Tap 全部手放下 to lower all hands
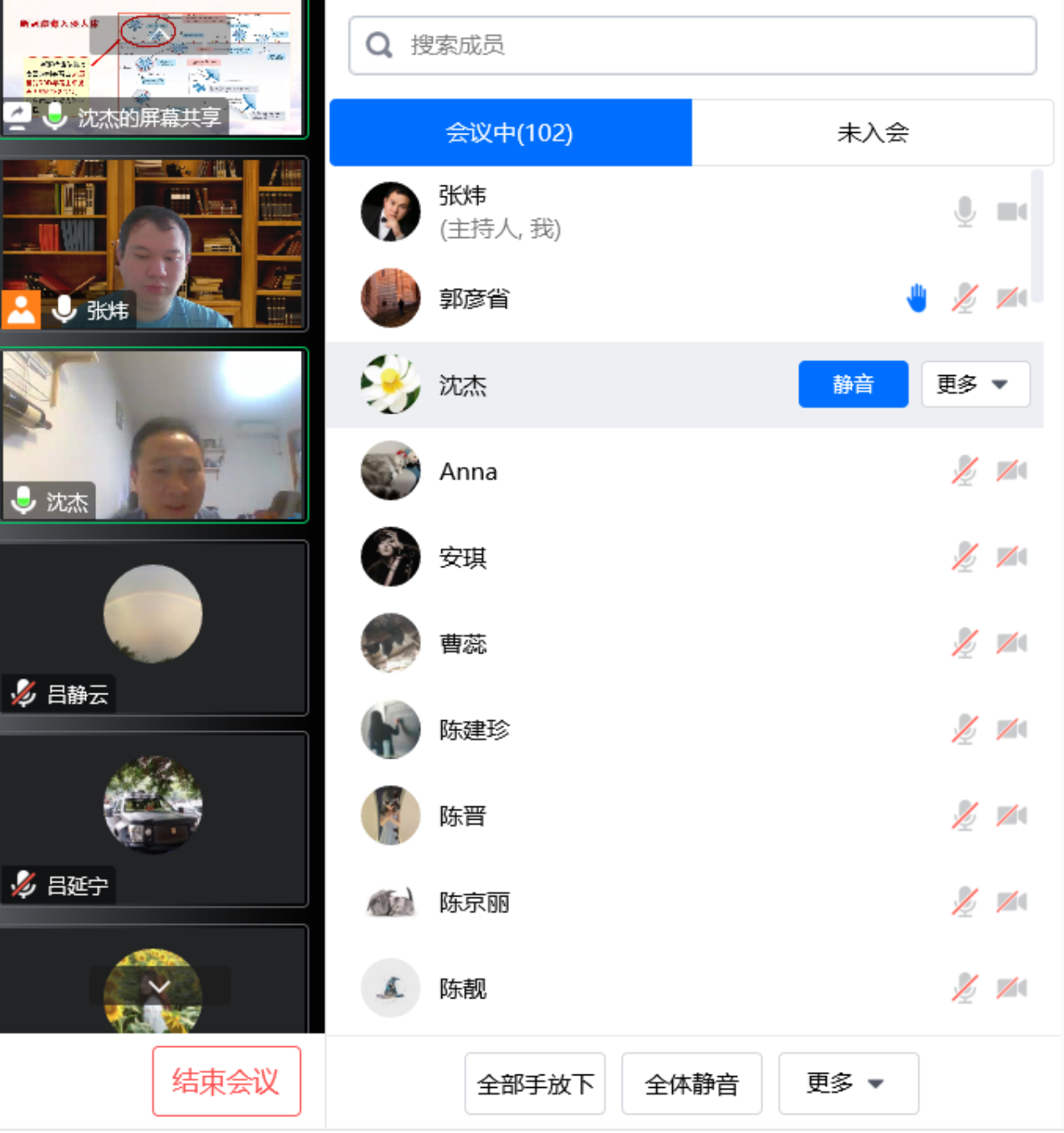The height and width of the screenshot is (1133, 1064). point(535,1084)
